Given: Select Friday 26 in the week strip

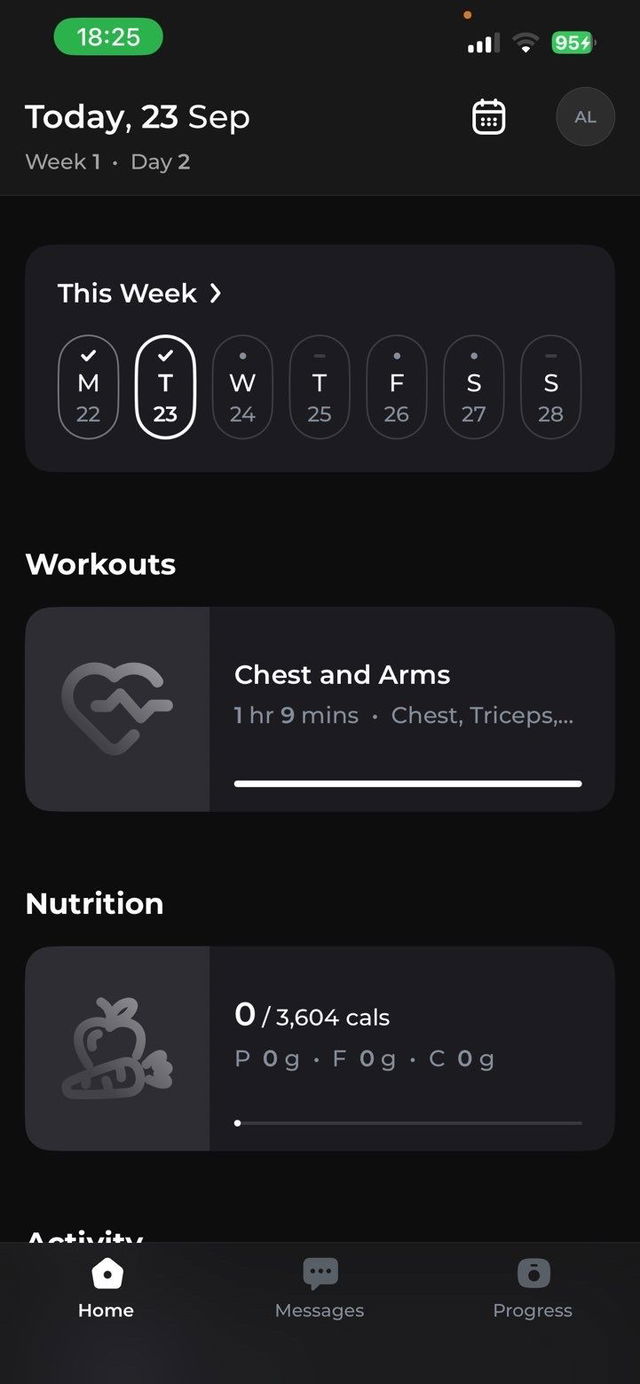Looking at the screenshot, I should pyautogui.click(x=396, y=387).
